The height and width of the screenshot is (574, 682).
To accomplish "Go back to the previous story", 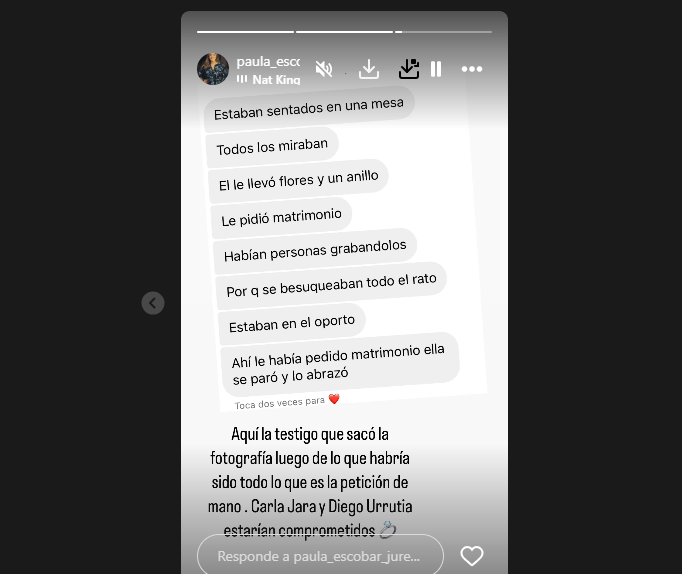I will click(x=153, y=302).
